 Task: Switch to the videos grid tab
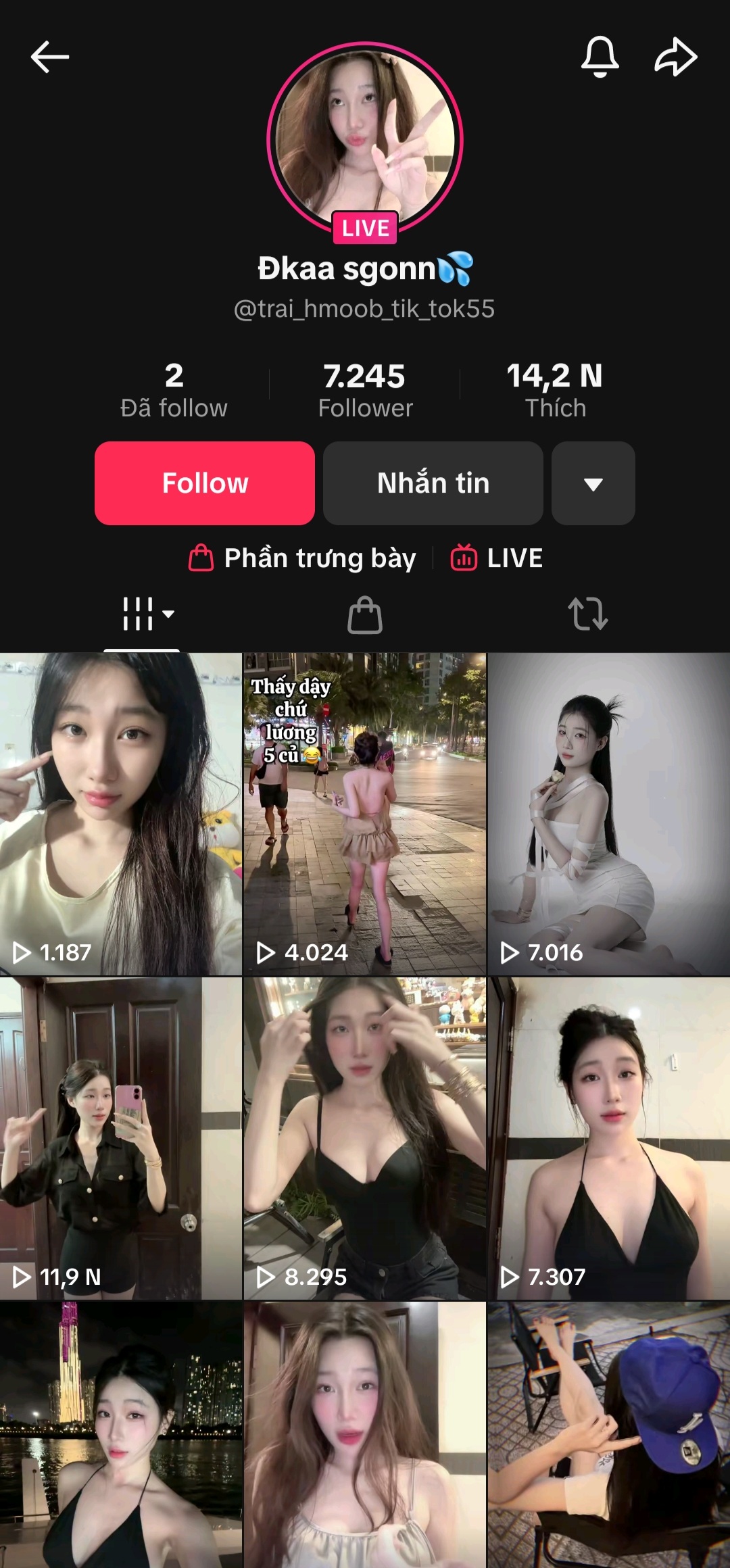pos(143,614)
